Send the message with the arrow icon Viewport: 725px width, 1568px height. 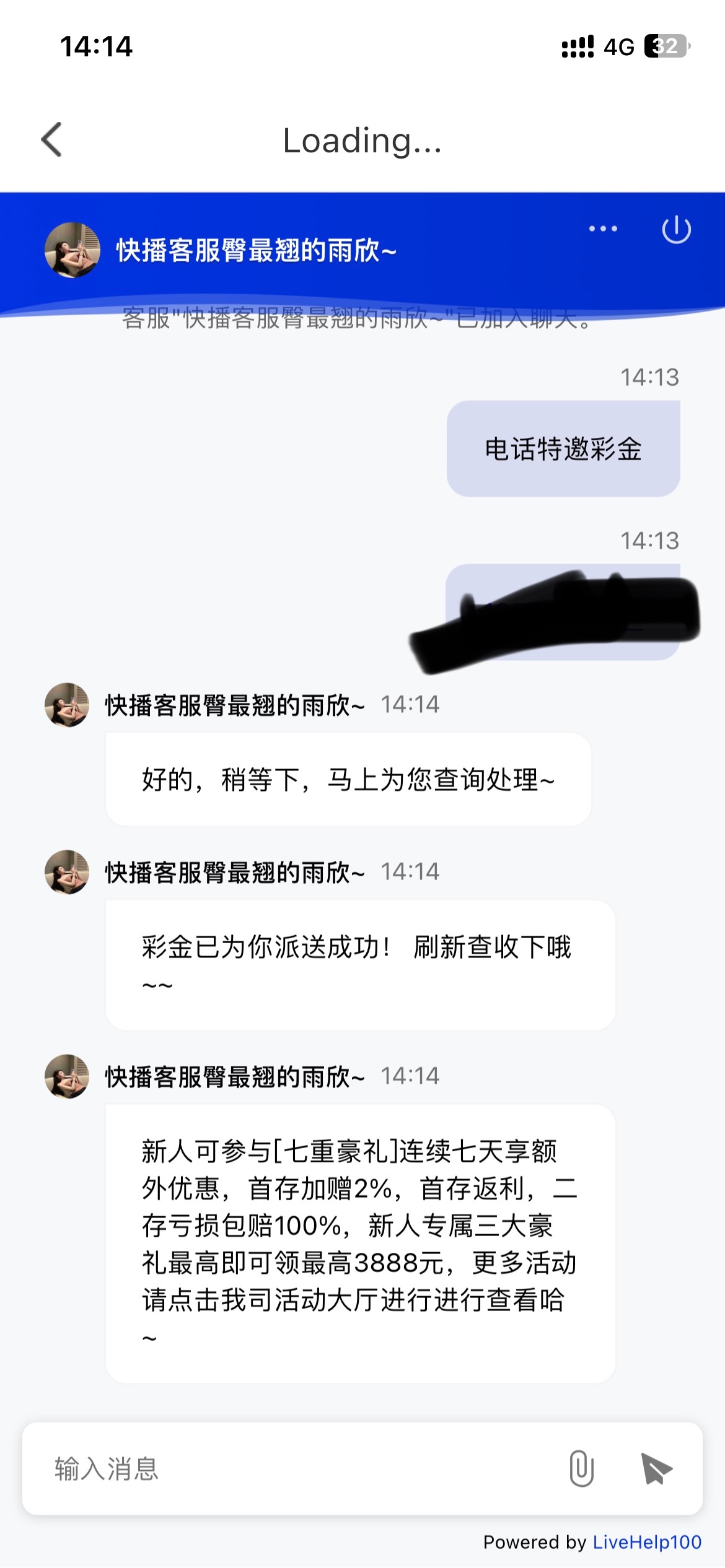(656, 1469)
